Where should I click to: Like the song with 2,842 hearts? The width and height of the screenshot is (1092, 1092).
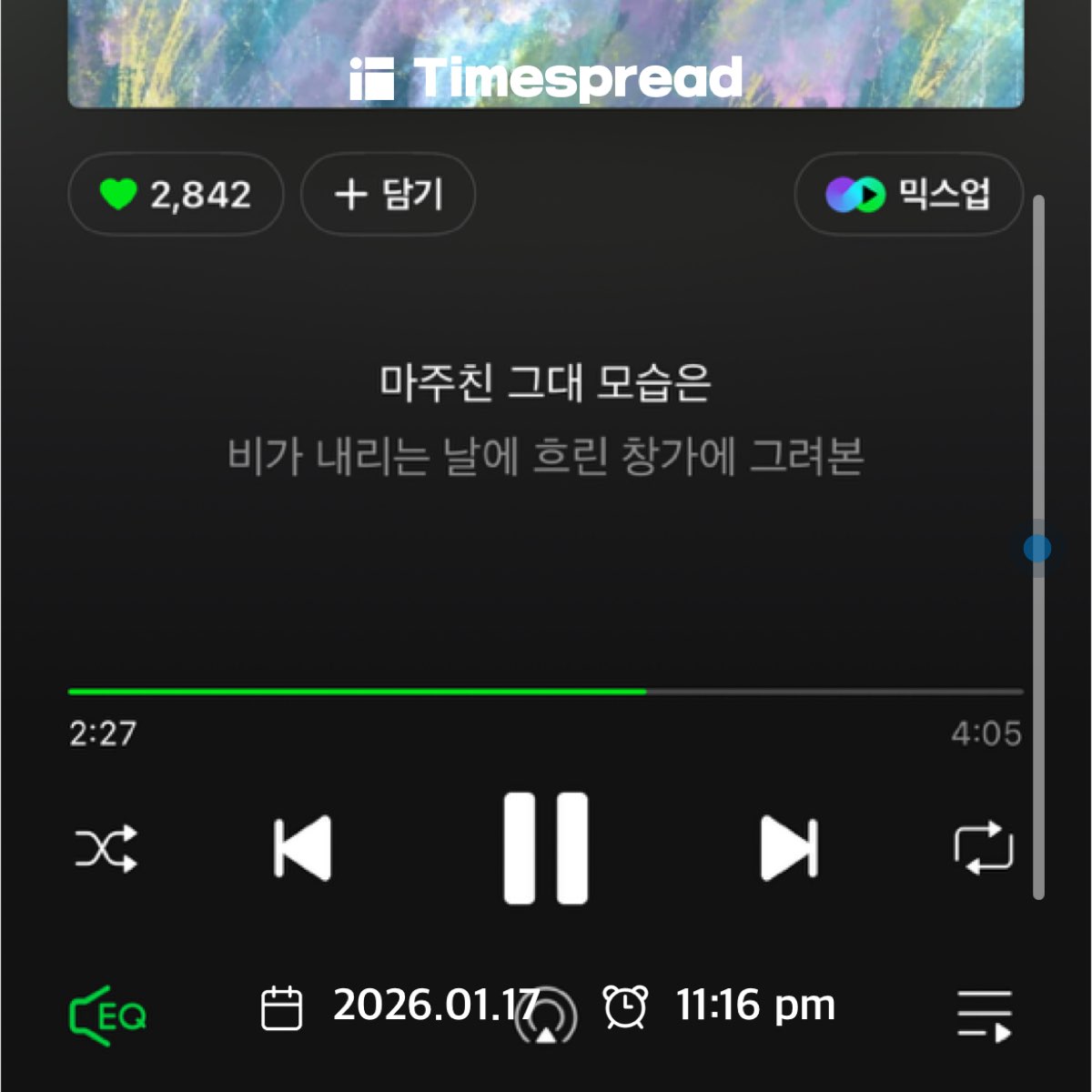(175, 195)
